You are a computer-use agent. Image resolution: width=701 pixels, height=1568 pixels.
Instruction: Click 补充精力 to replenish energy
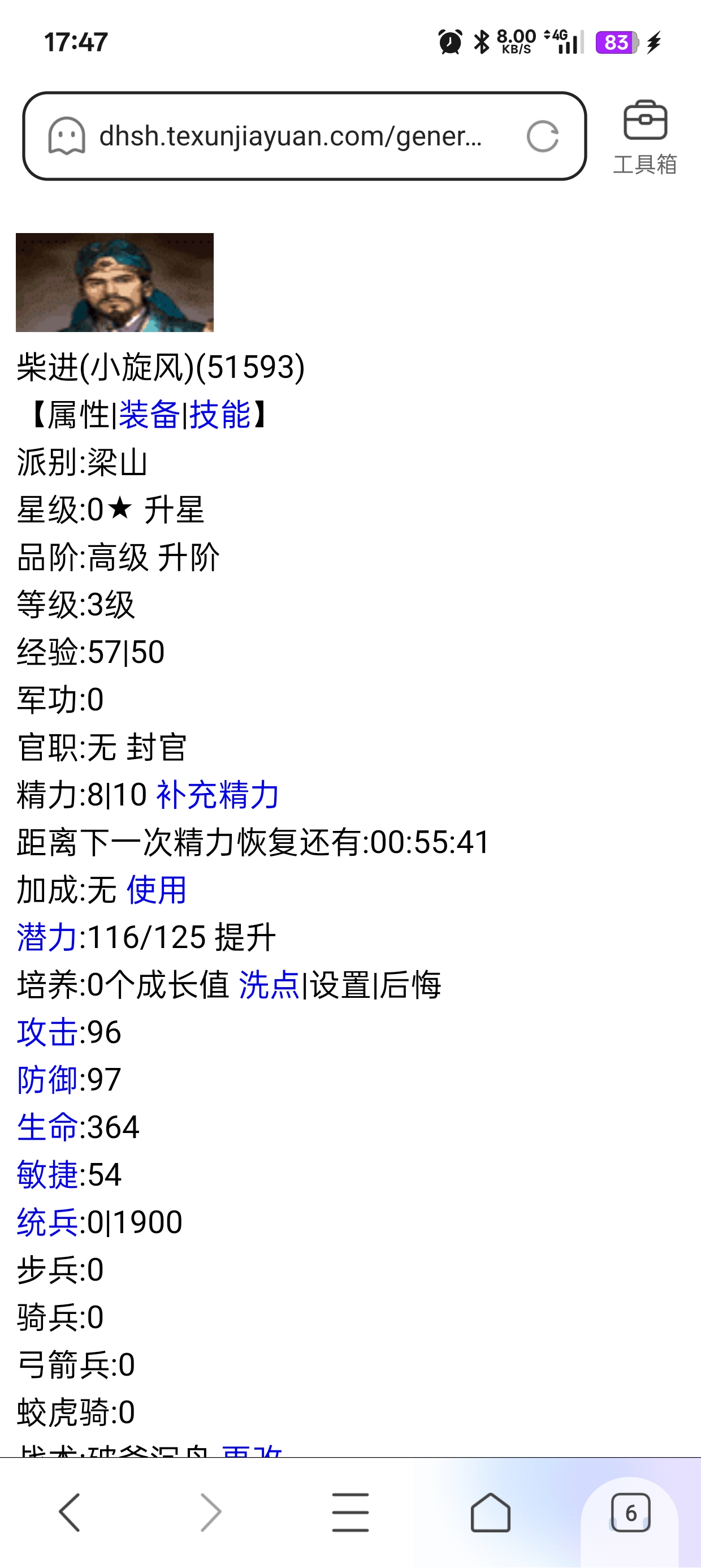click(x=216, y=798)
